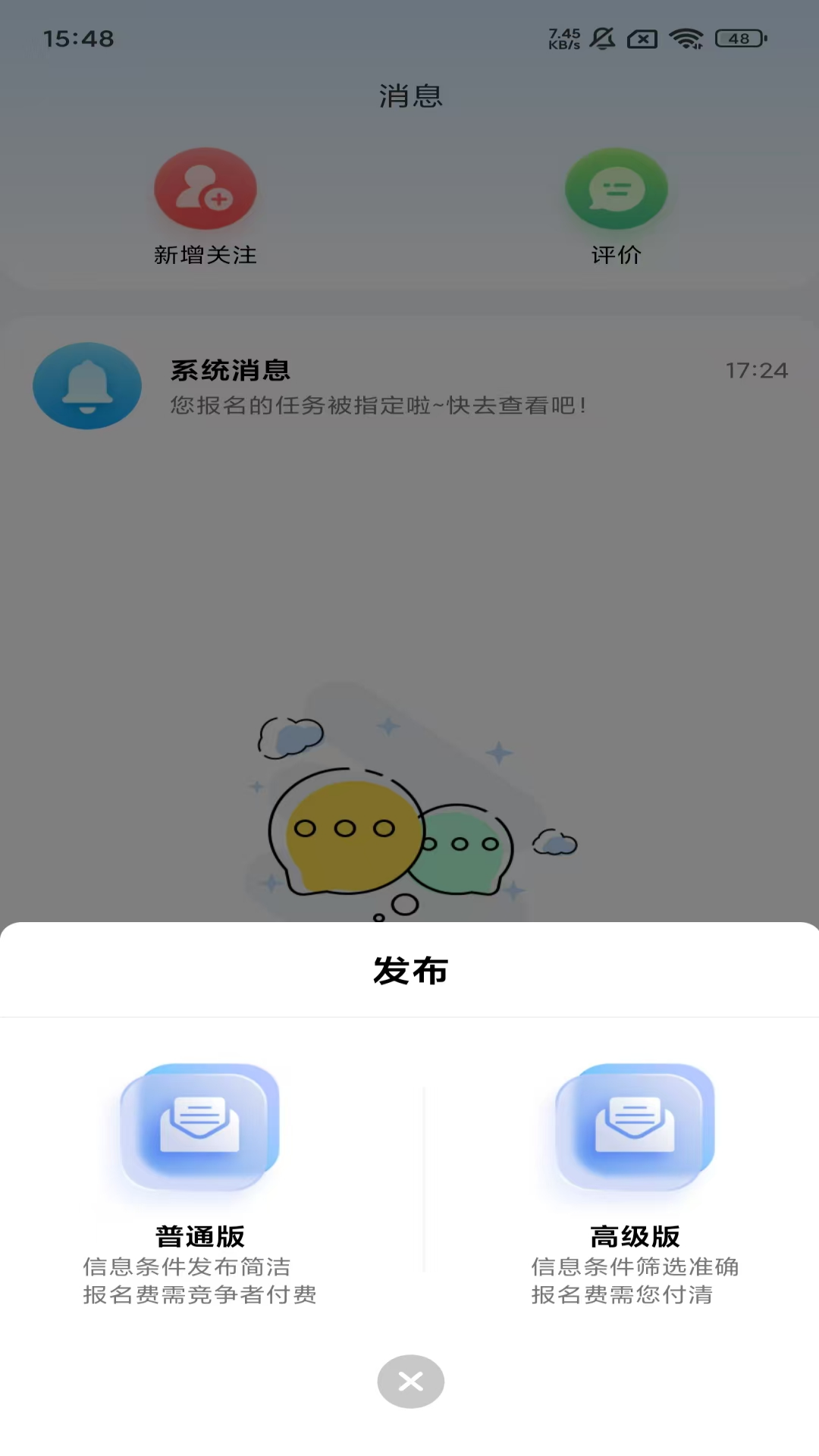This screenshot has height=1456, width=819.
Task: Choose the 高级版 publish option
Action: click(635, 1183)
